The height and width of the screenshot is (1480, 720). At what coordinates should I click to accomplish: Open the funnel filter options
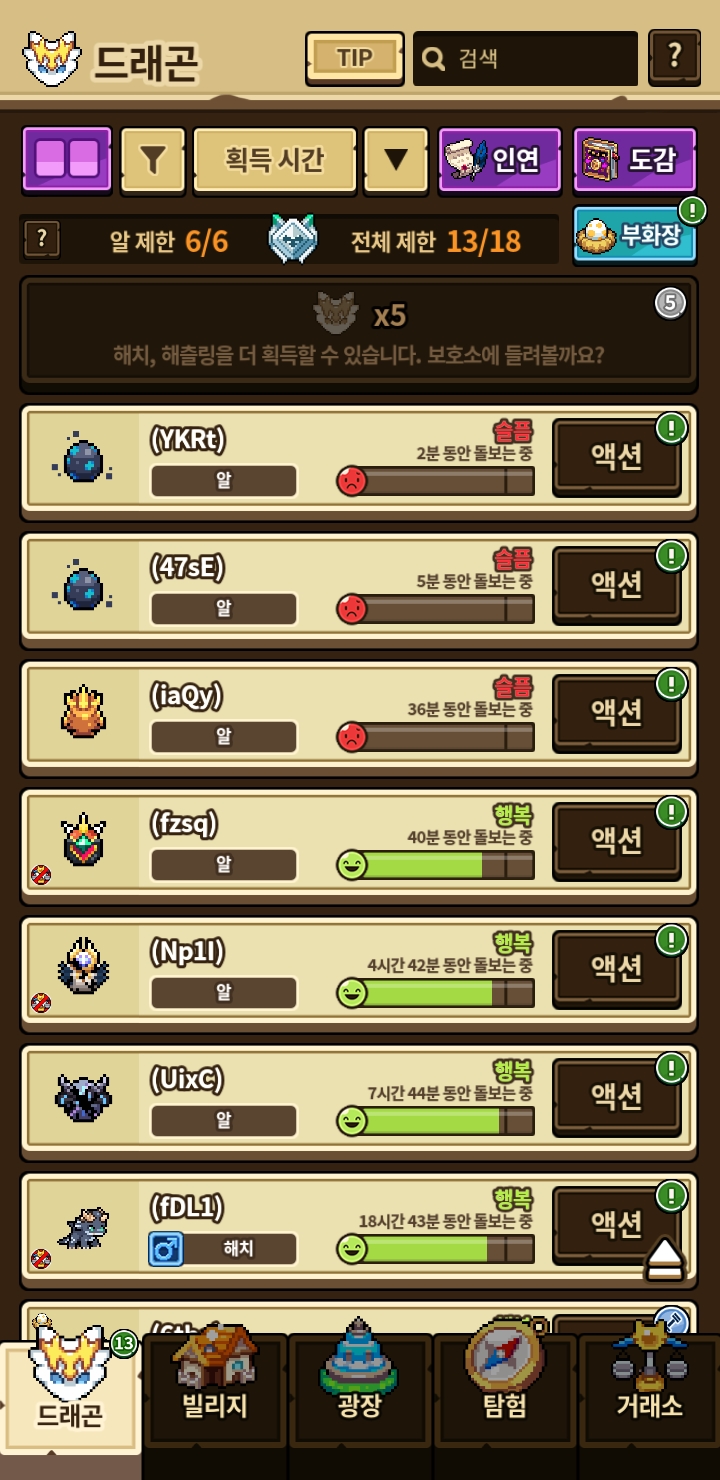(x=152, y=159)
